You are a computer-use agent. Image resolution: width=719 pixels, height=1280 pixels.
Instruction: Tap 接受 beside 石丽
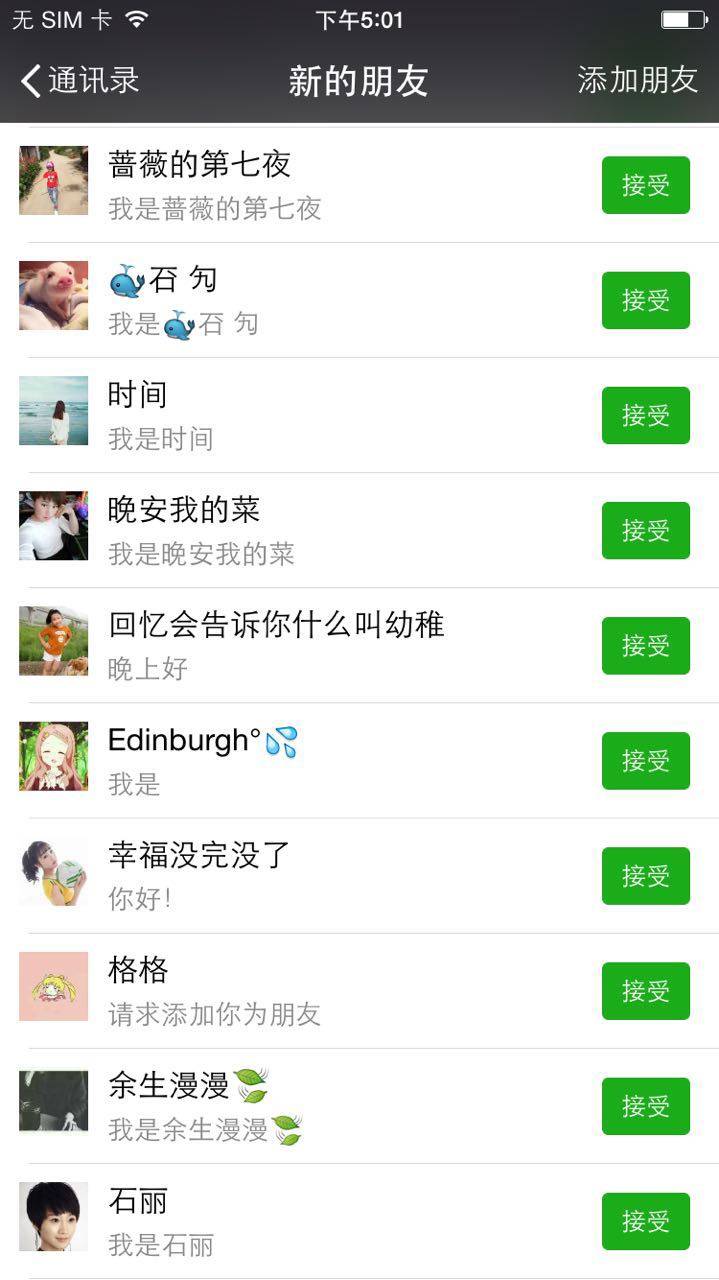click(x=645, y=1220)
